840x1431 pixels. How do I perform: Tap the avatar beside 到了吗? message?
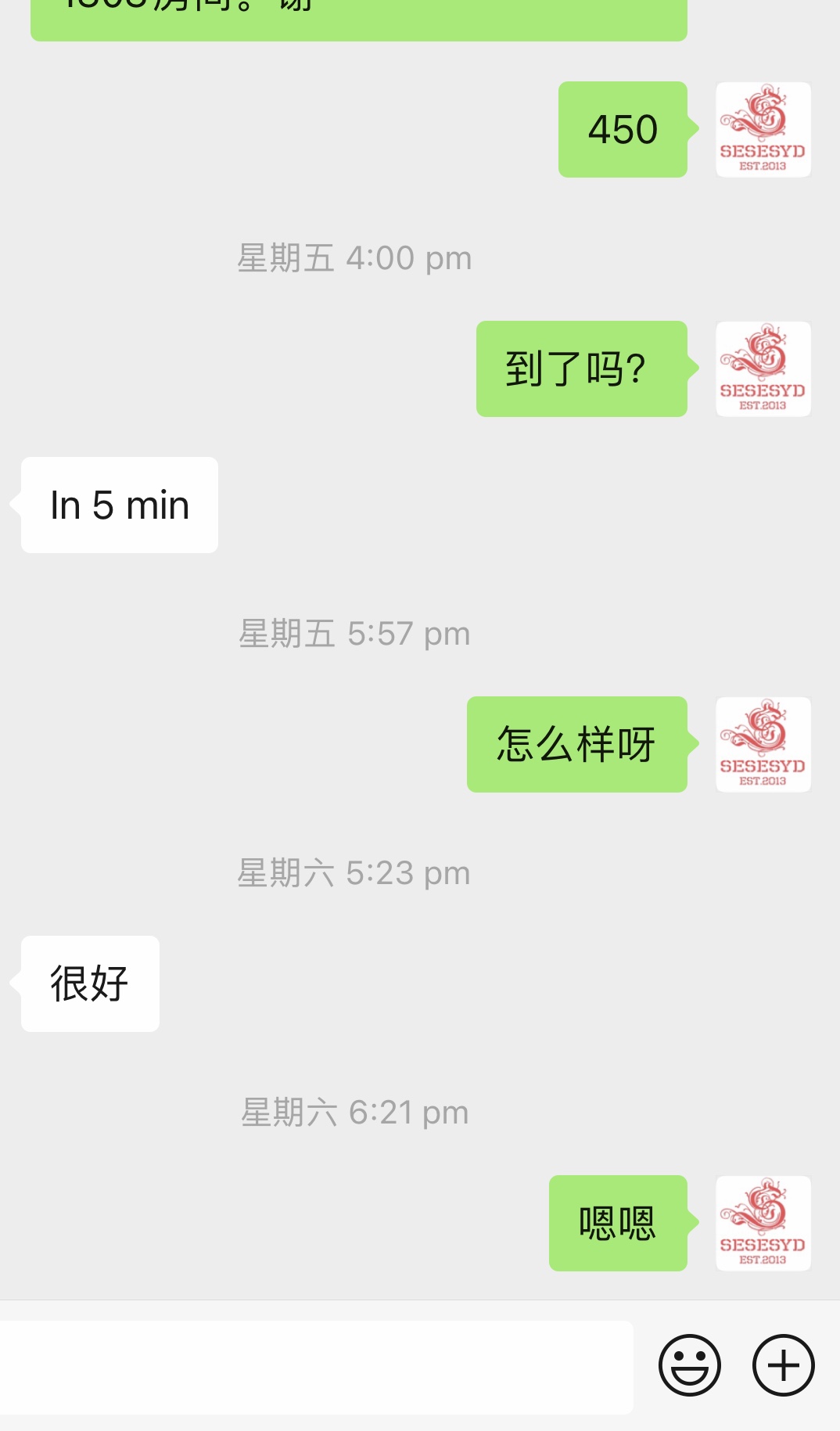tap(763, 369)
